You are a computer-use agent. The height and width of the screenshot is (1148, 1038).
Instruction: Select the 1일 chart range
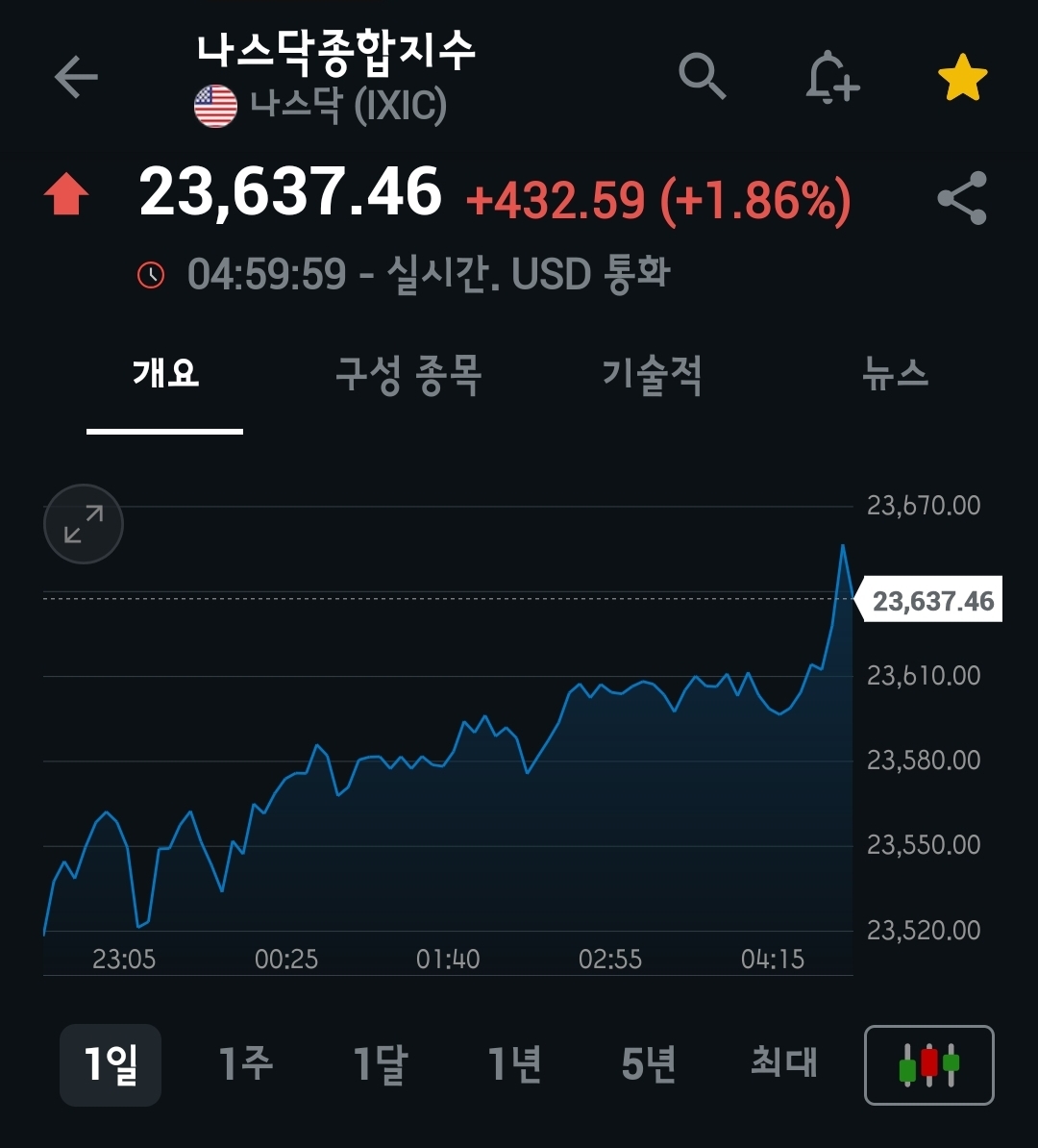(111, 1064)
